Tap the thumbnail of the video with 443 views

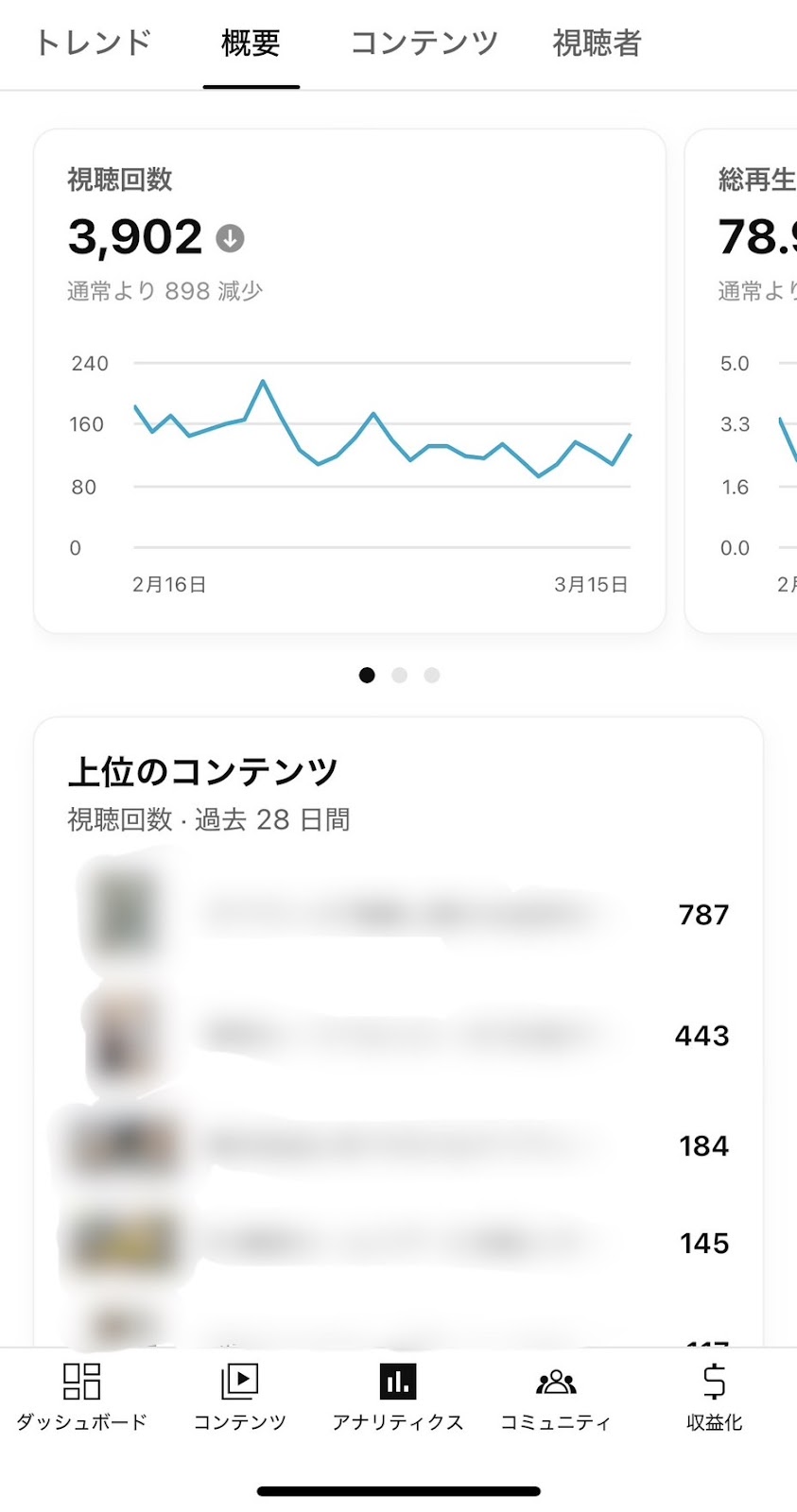click(123, 1035)
